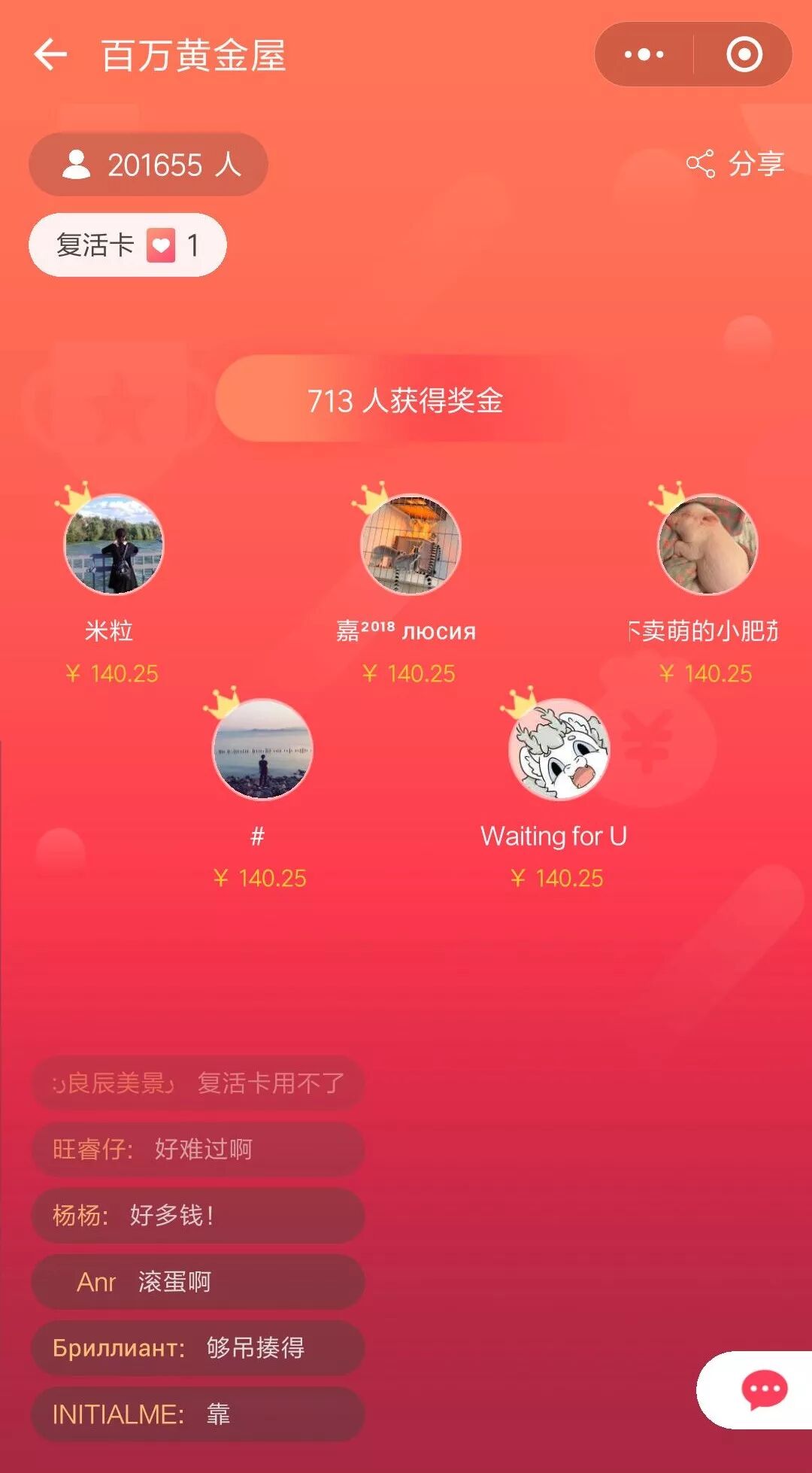Open the chat comment bubble button

(x=763, y=1389)
